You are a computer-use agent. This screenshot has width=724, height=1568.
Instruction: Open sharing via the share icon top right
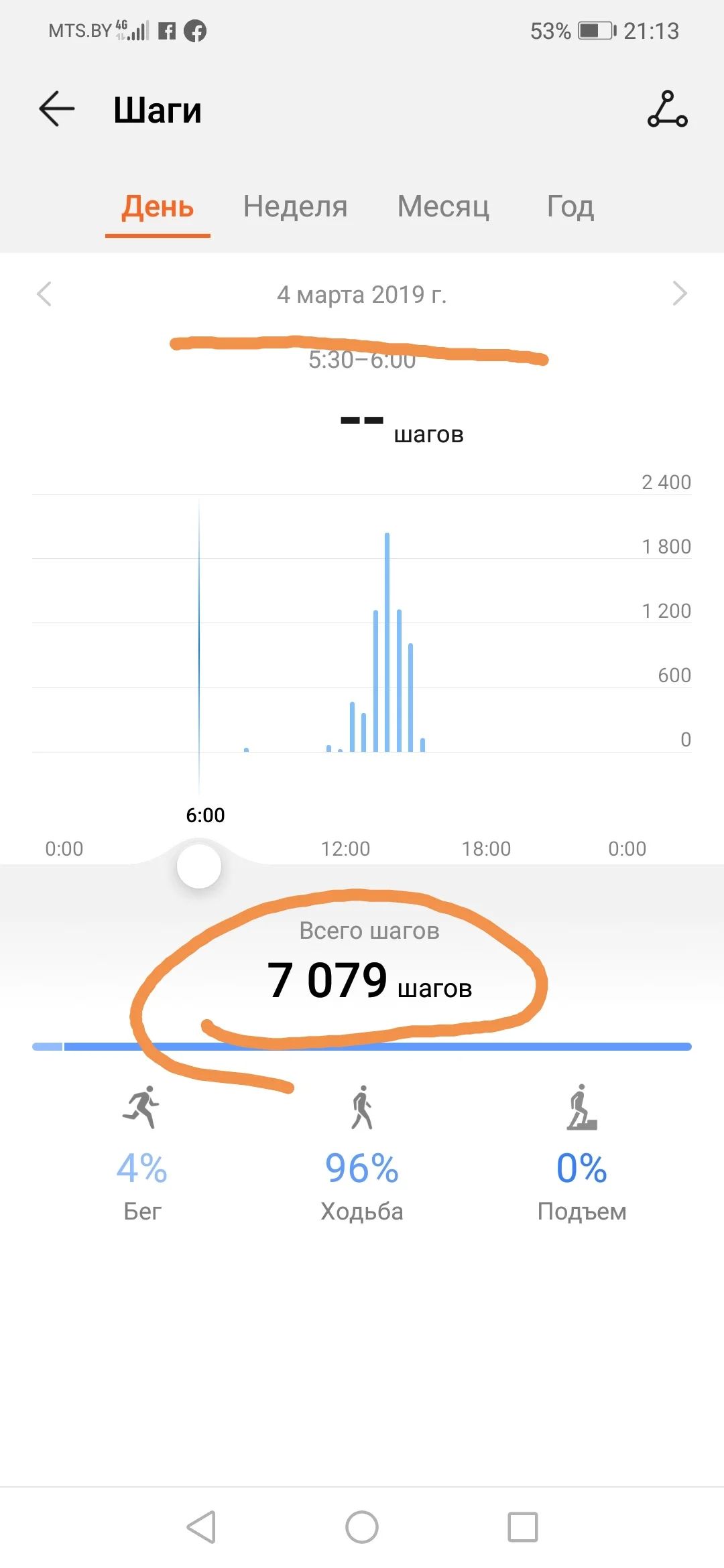(668, 111)
